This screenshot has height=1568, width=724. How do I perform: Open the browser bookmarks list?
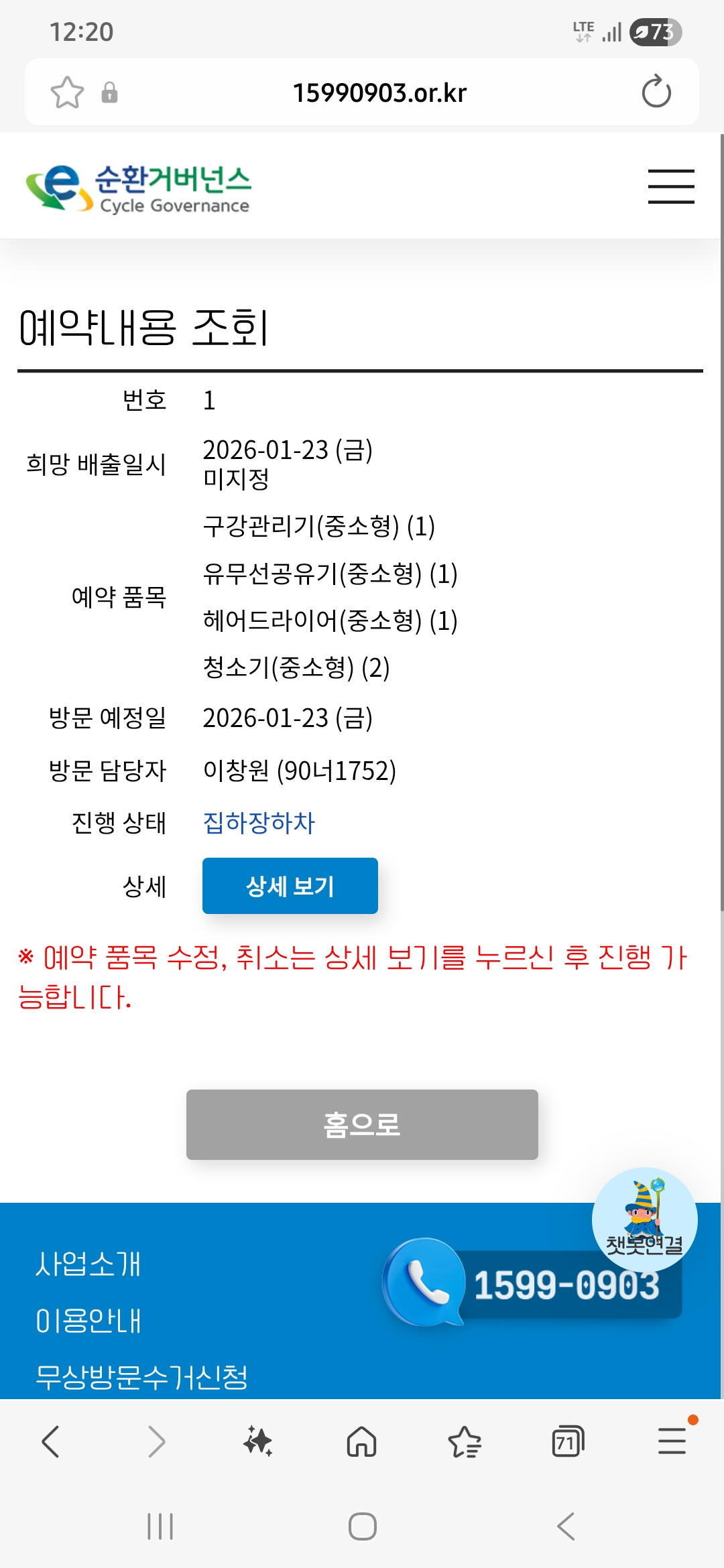point(465,1441)
